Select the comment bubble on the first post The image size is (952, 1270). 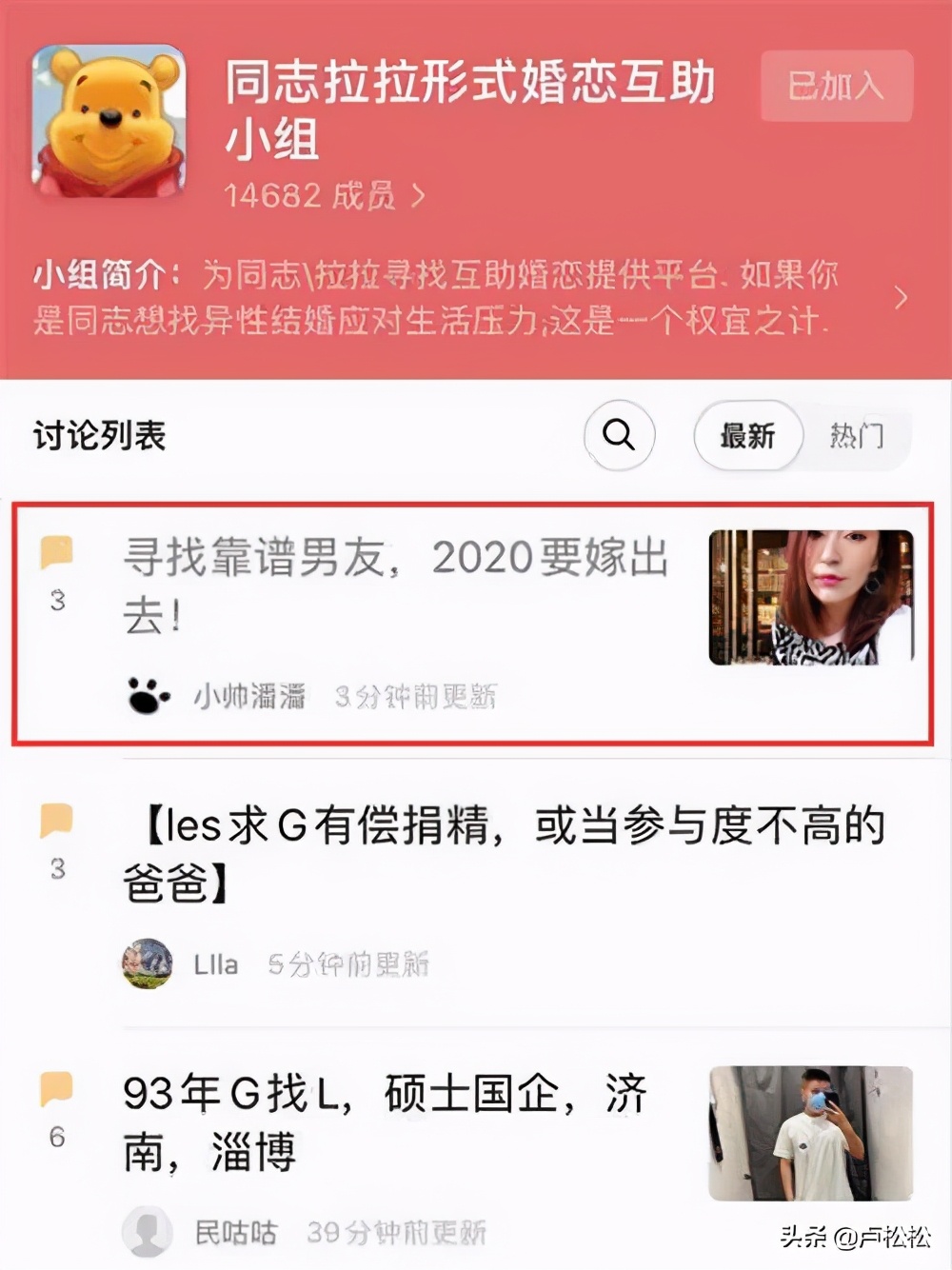click(x=59, y=553)
